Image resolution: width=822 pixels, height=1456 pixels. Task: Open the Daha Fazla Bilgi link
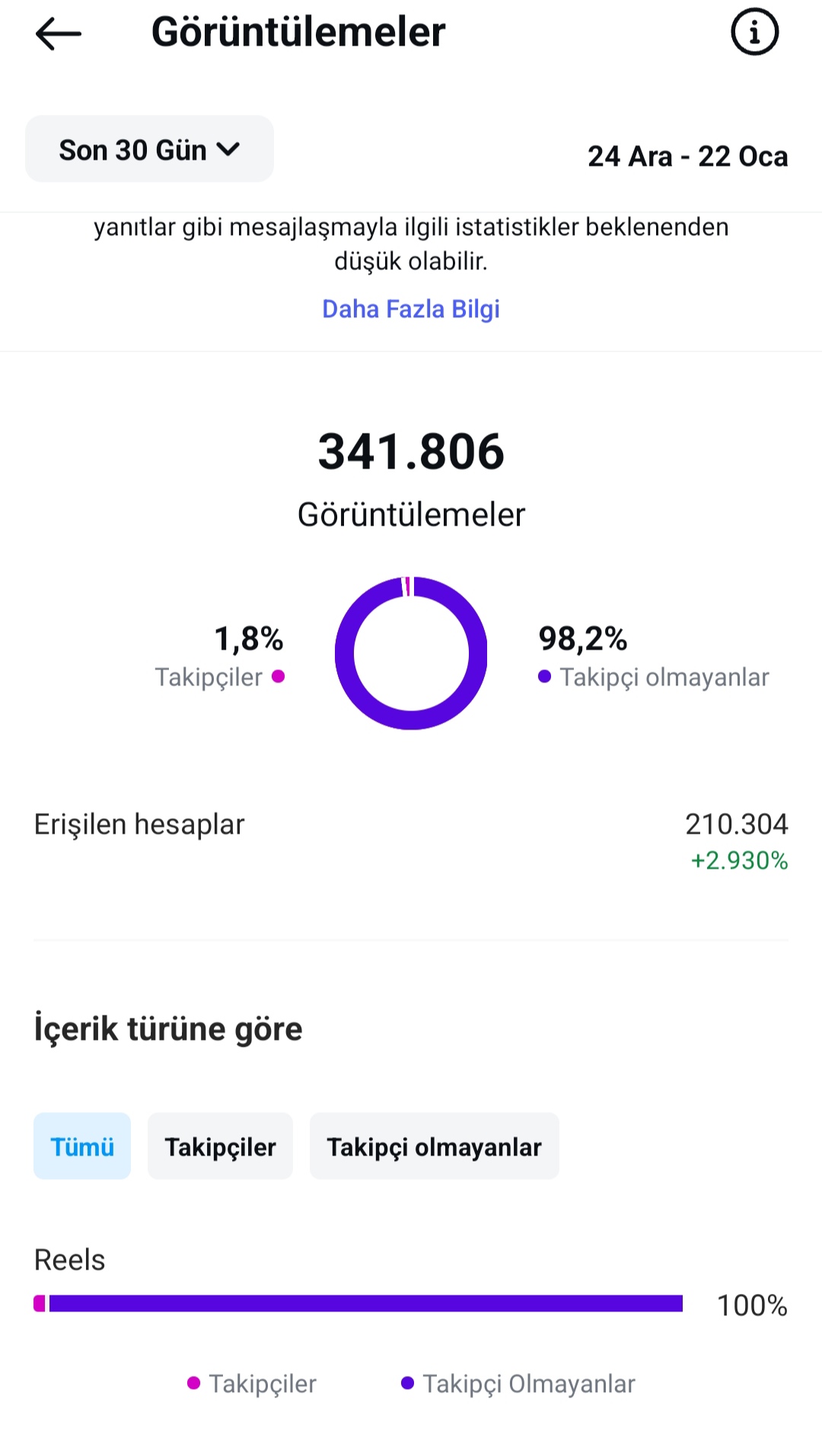411,309
